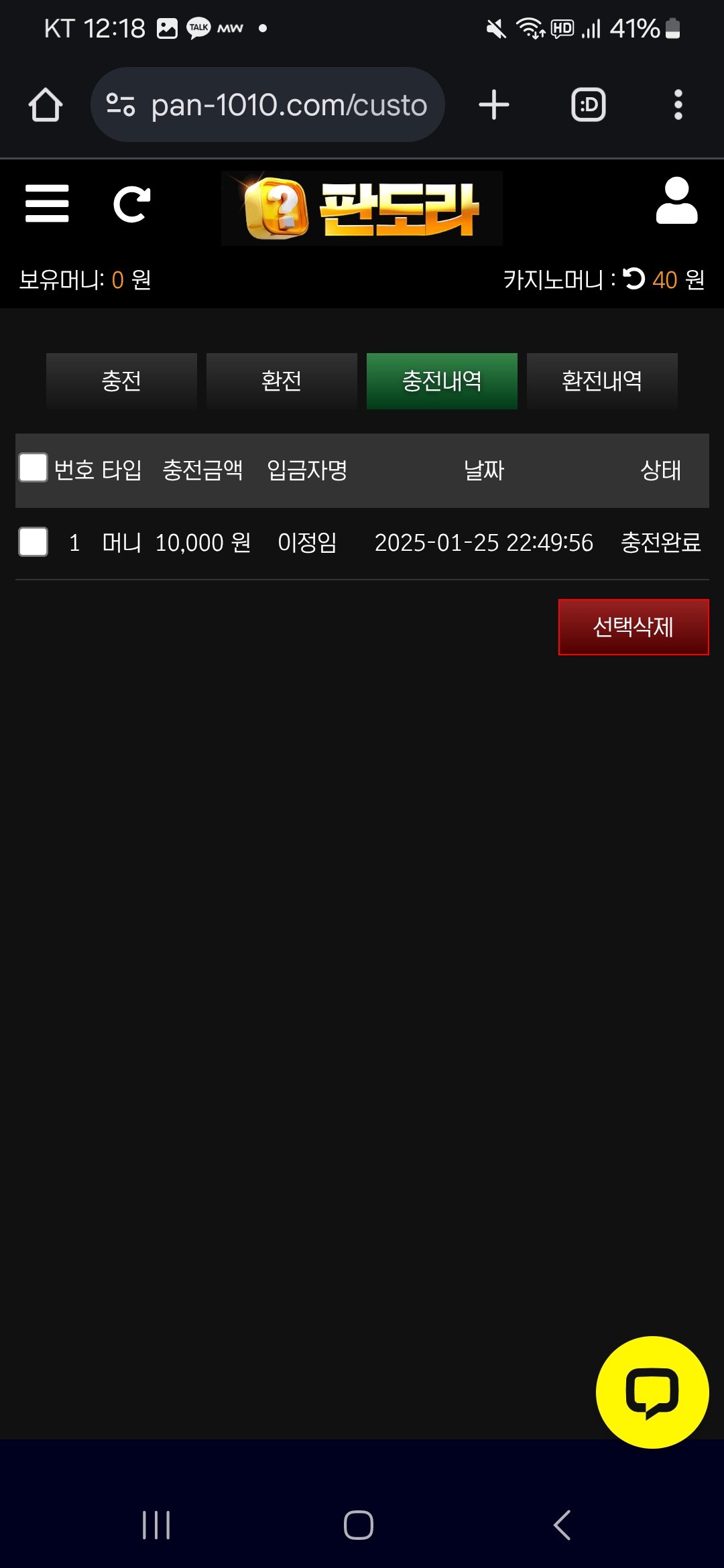Tap the 선택삭제 button

point(633,627)
